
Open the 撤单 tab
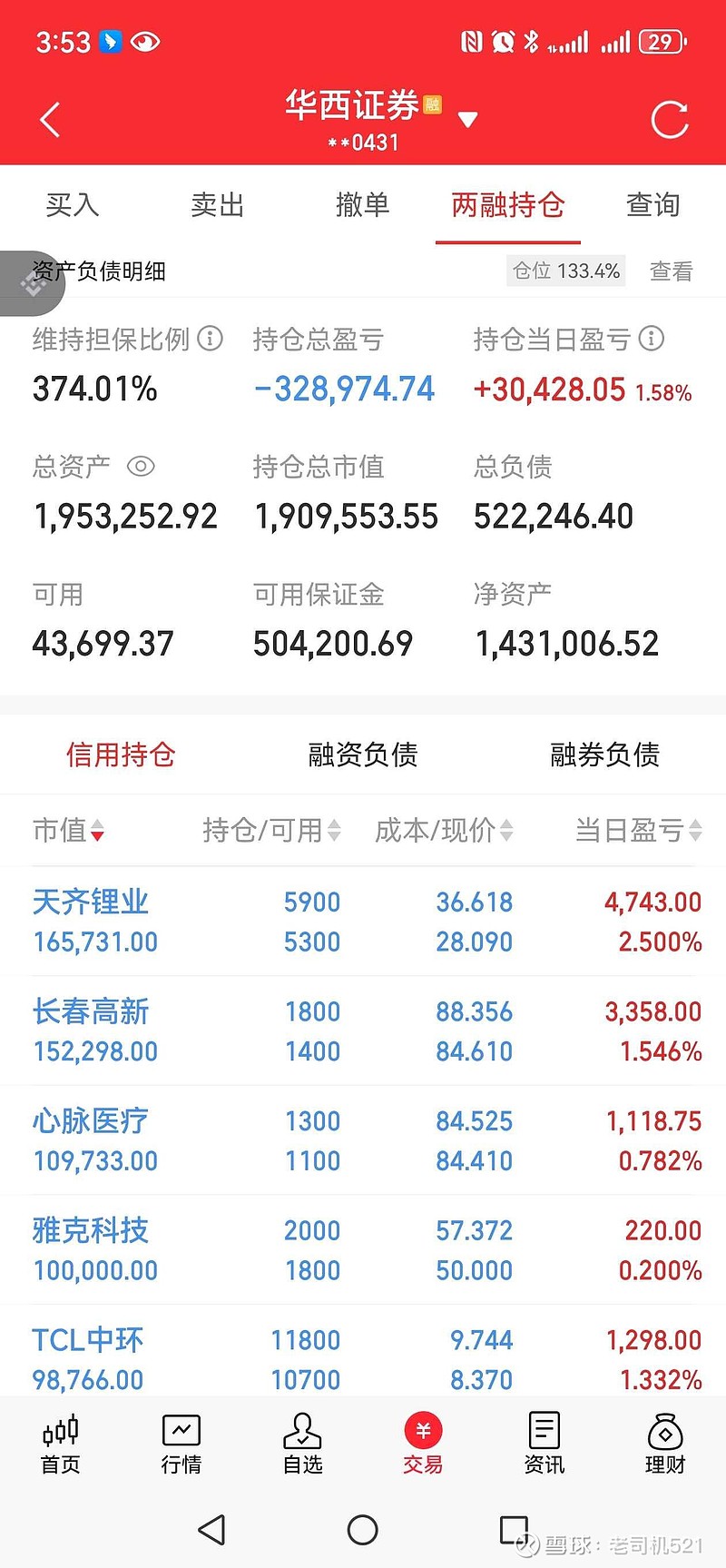[x=363, y=205]
